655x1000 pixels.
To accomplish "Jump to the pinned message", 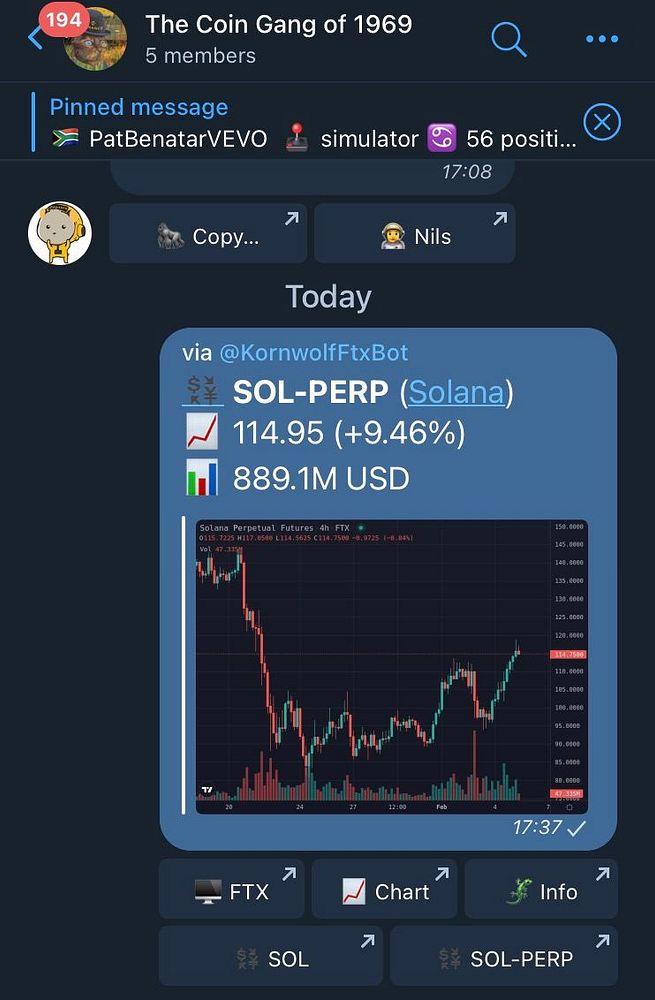I will coord(300,123).
